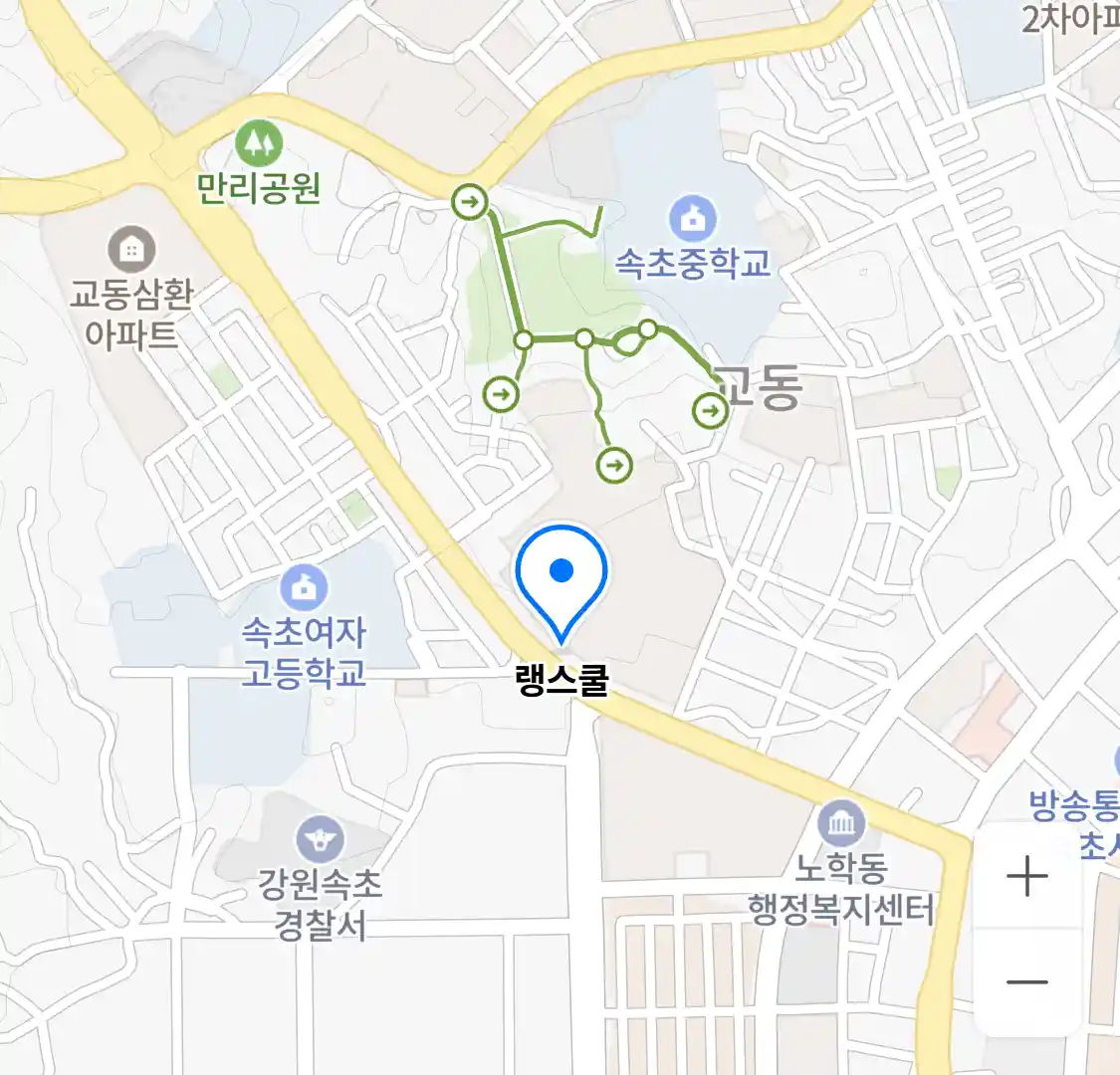Select 강원속초경찰서 police station marker
Image resolution: width=1120 pixels, height=1075 pixels.
click(x=319, y=841)
